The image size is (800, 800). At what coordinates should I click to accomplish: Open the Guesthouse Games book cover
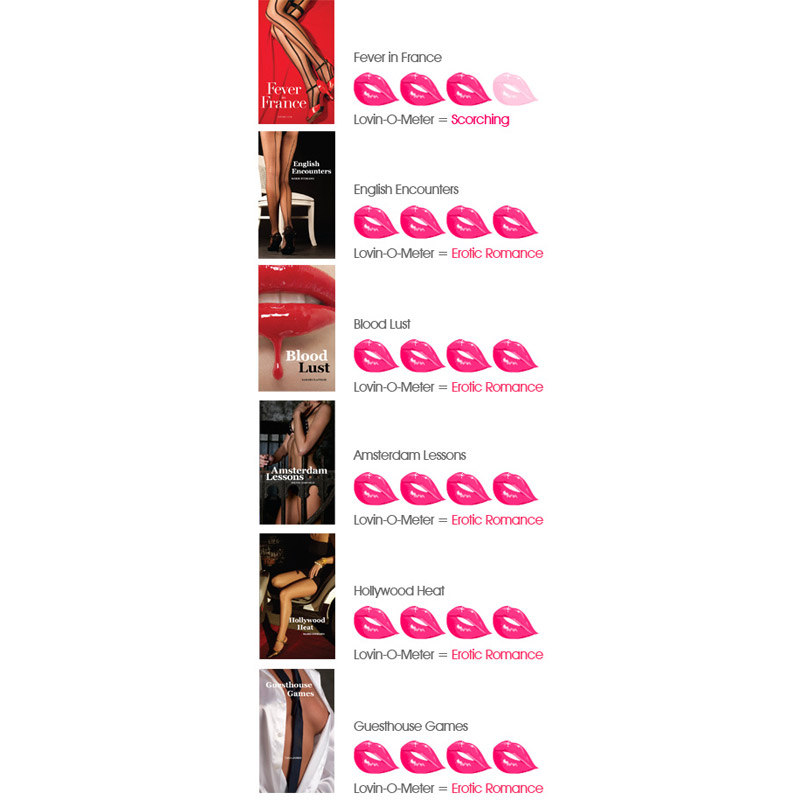296,730
